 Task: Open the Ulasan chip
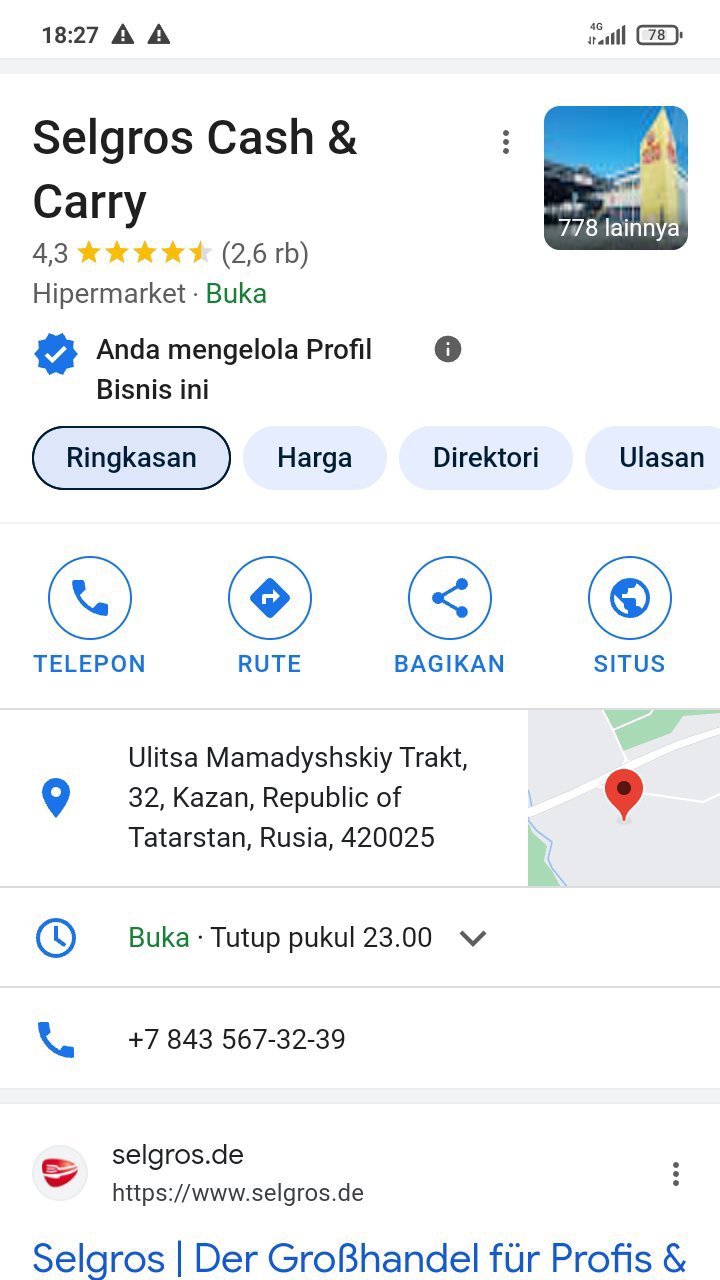coord(660,458)
